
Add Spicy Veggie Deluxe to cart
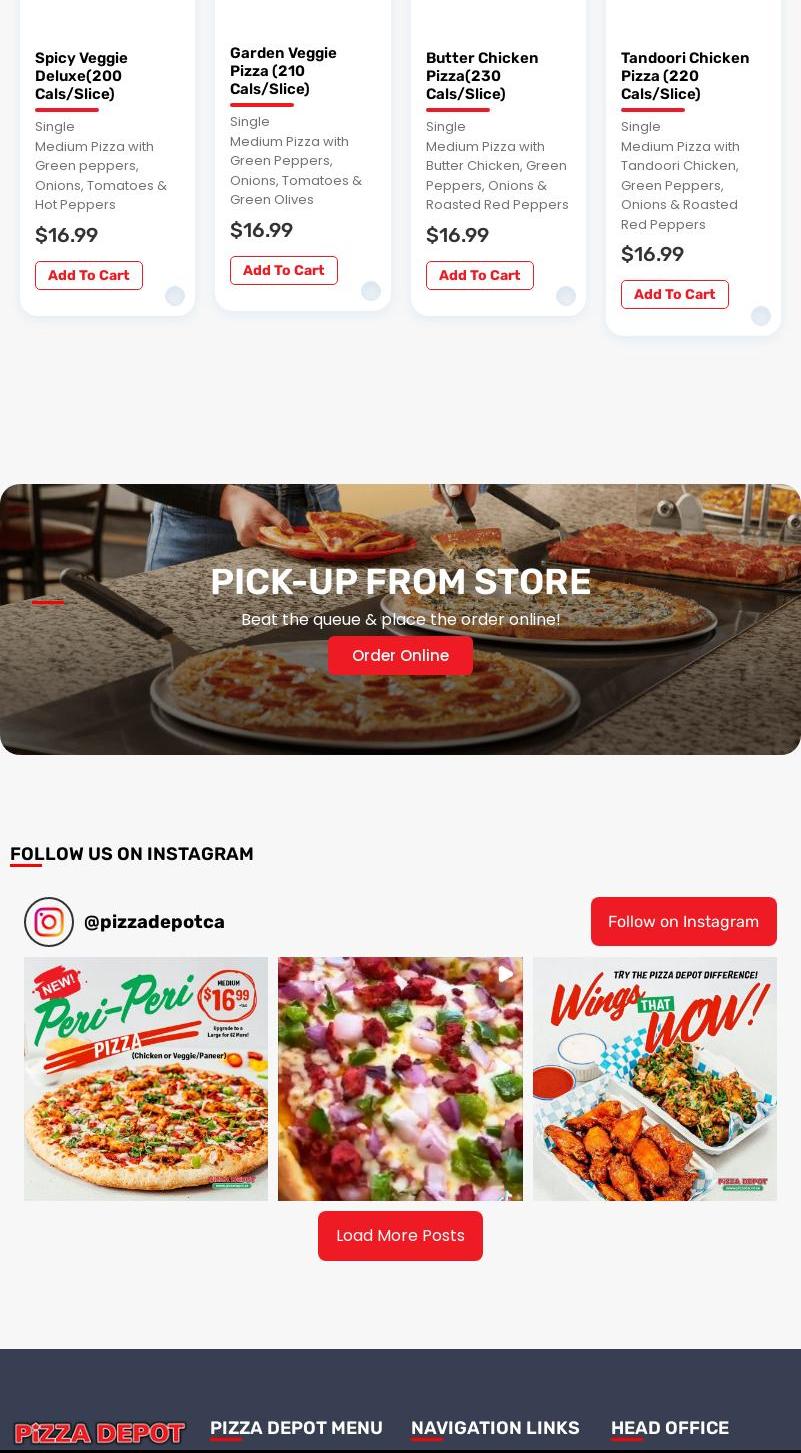88,275
